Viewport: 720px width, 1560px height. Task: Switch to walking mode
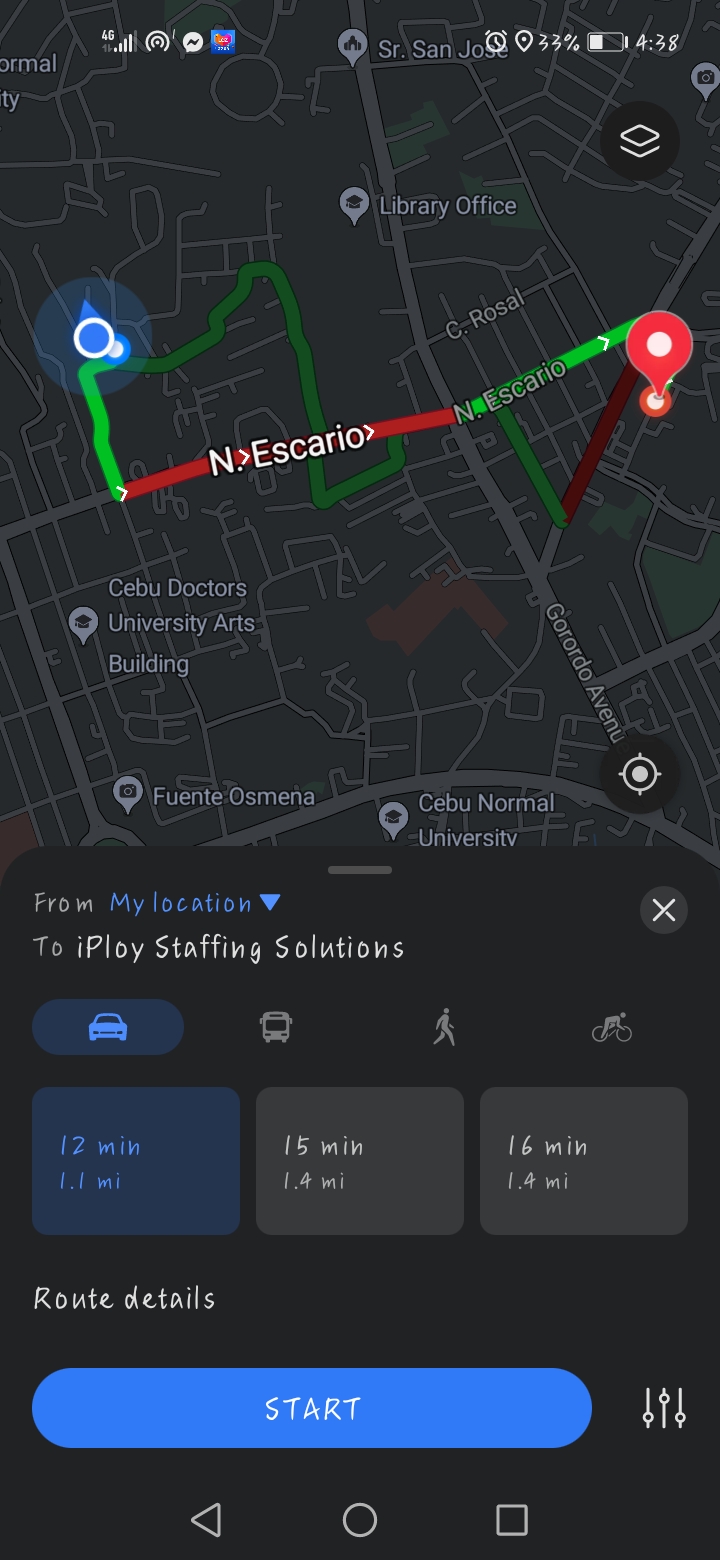(x=444, y=1027)
